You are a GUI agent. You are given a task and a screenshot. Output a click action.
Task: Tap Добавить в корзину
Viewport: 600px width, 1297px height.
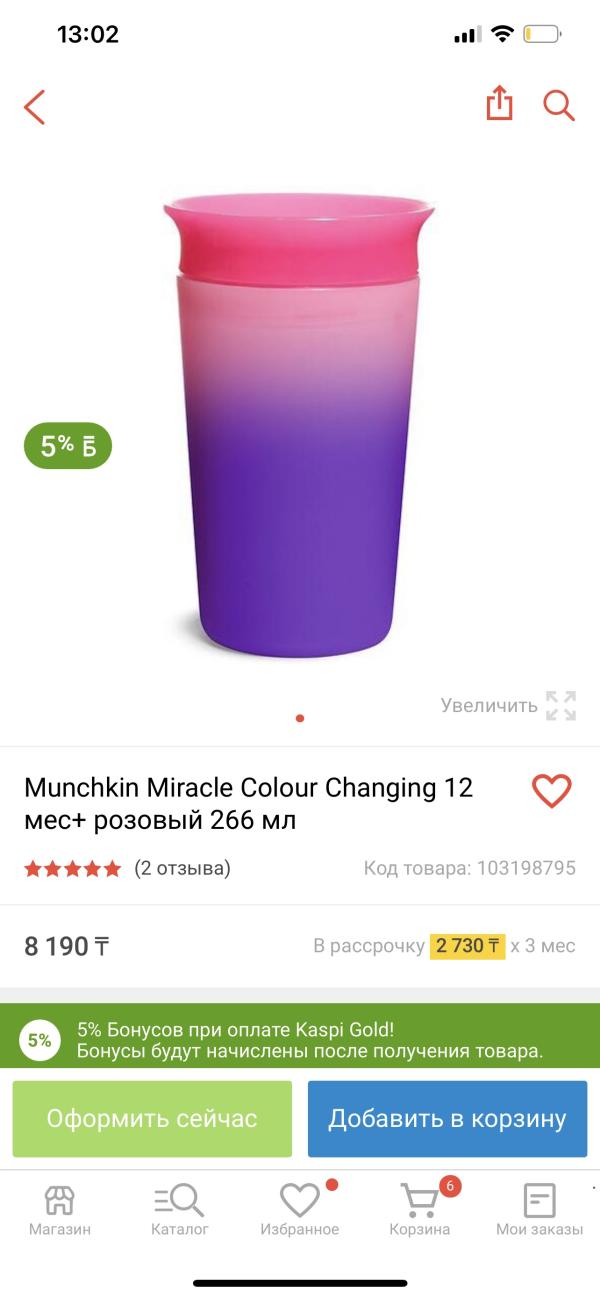[447, 1118]
